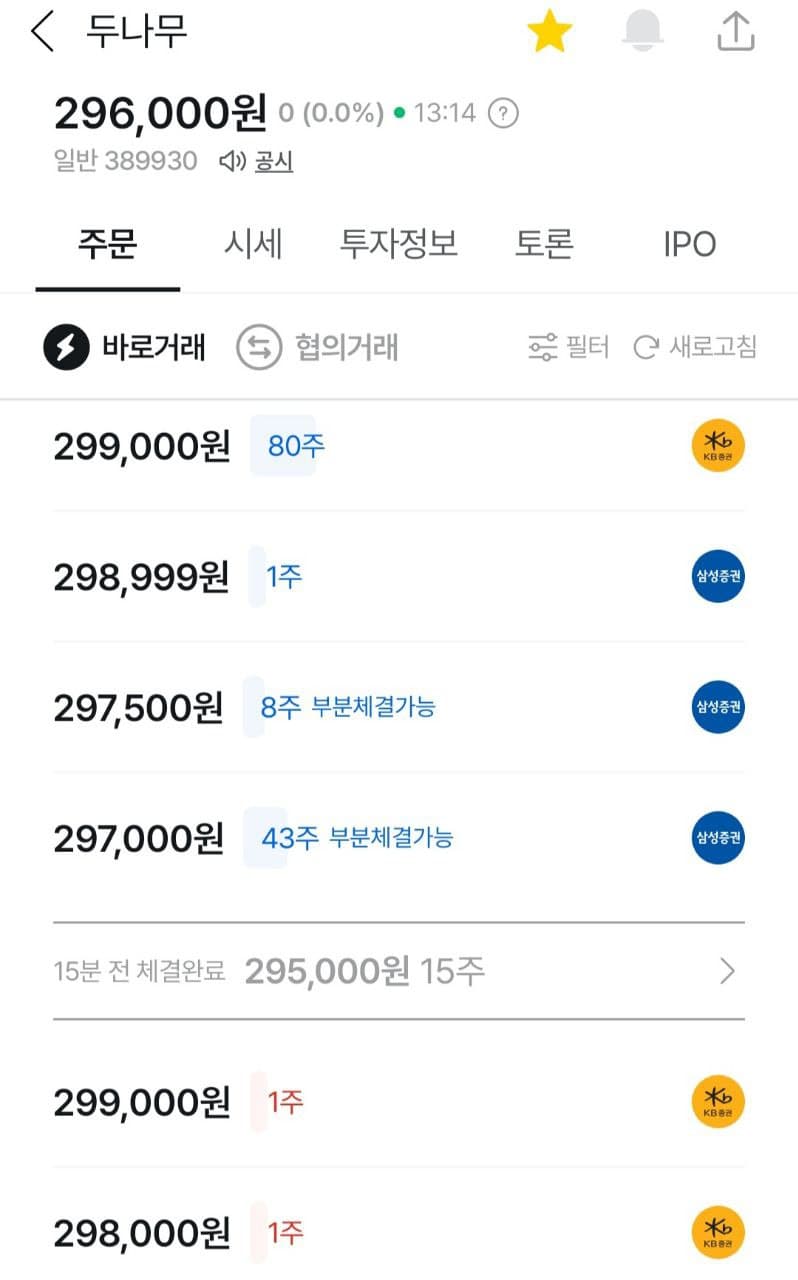
Task: Open notifications via the bell icon
Action: [x=644, y=31]
